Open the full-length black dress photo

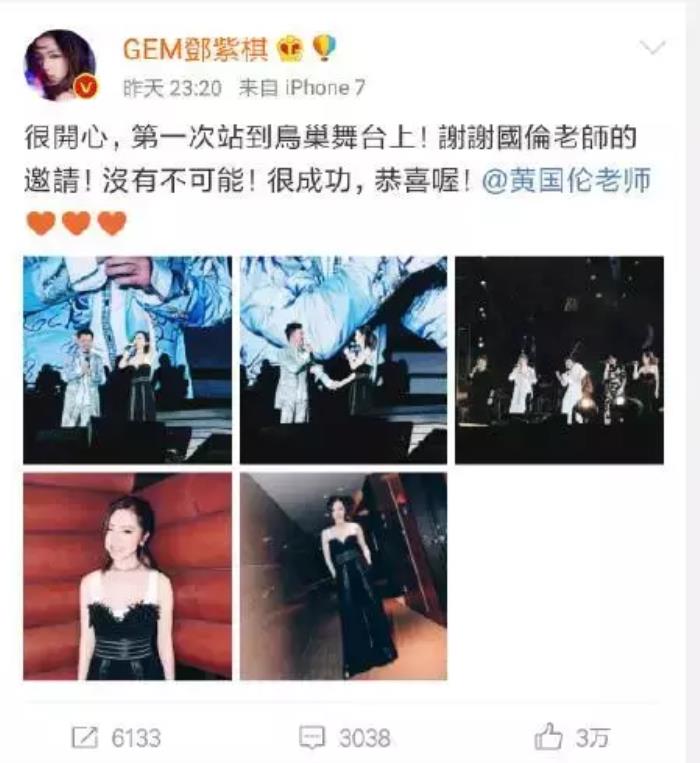click(343, 576)
